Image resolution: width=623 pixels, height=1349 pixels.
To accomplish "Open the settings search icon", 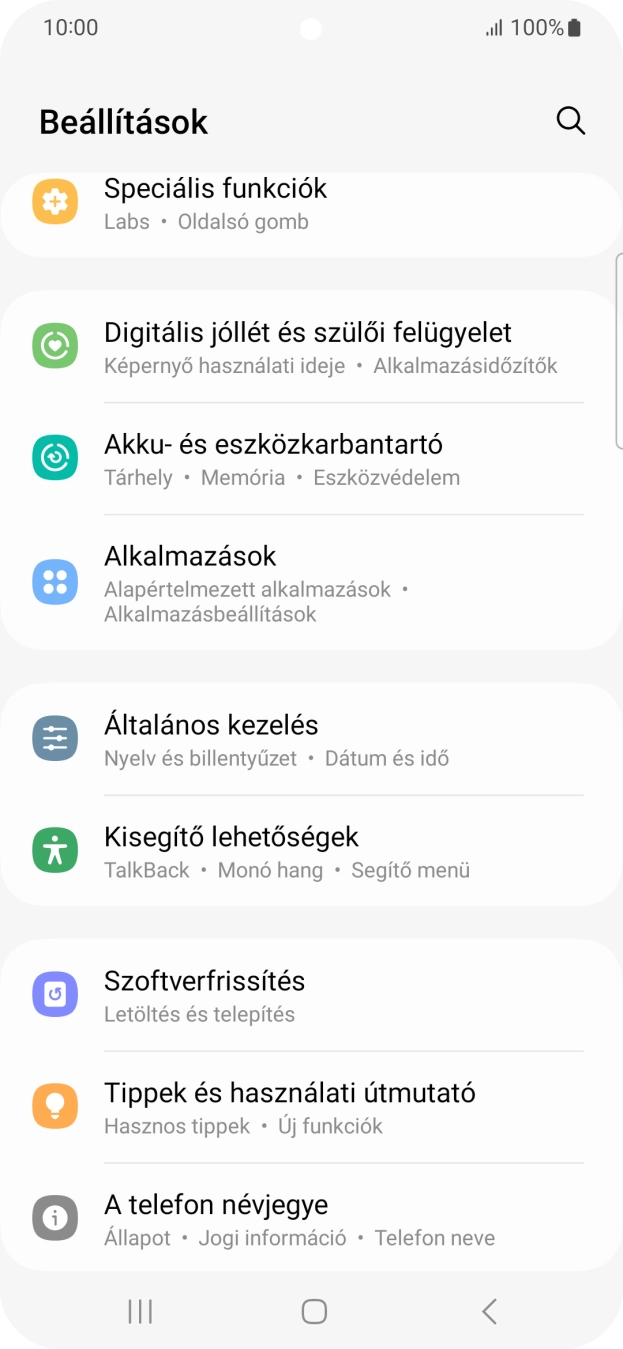I will (x=570, y=121).
